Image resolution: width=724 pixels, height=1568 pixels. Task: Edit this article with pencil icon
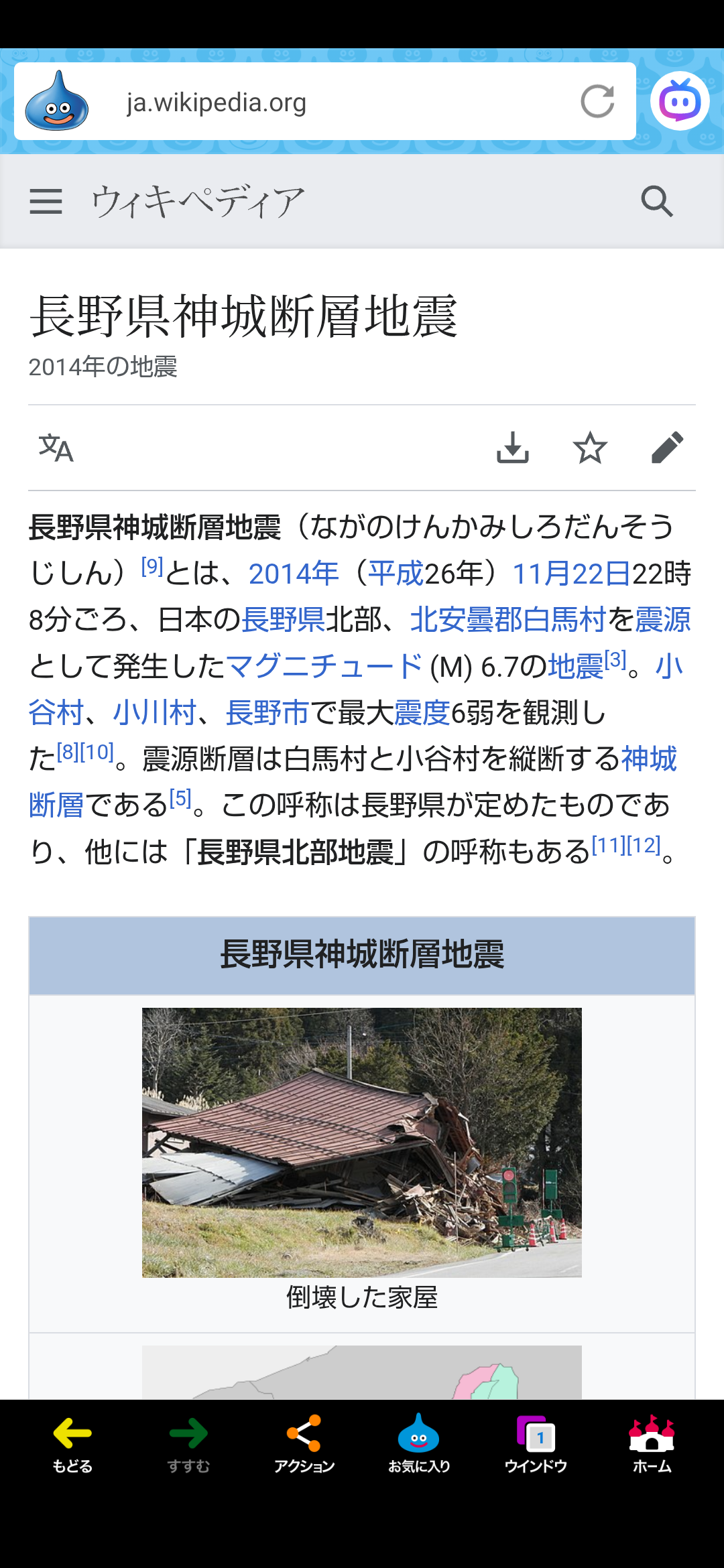tap(667, 448)
